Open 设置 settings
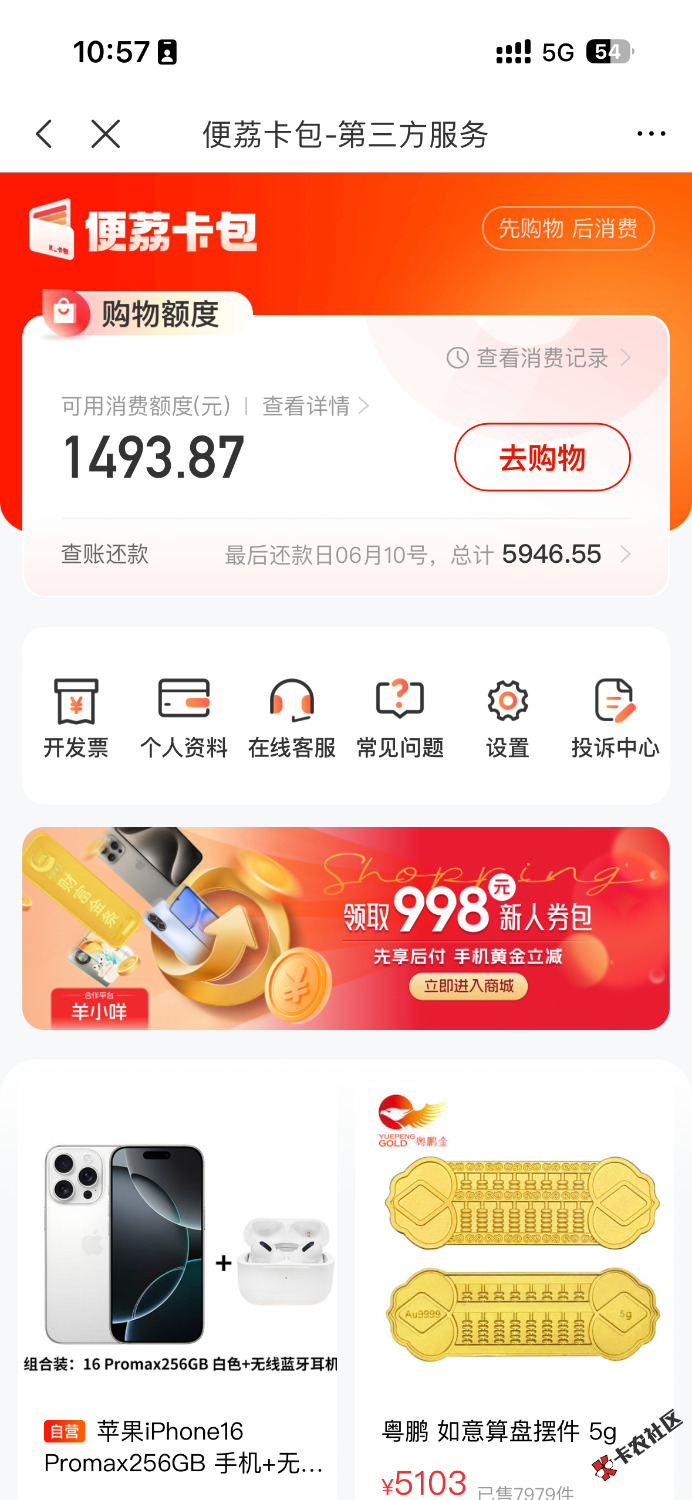692x1500 pixels. pyautogui.click(x=507, y=718)
